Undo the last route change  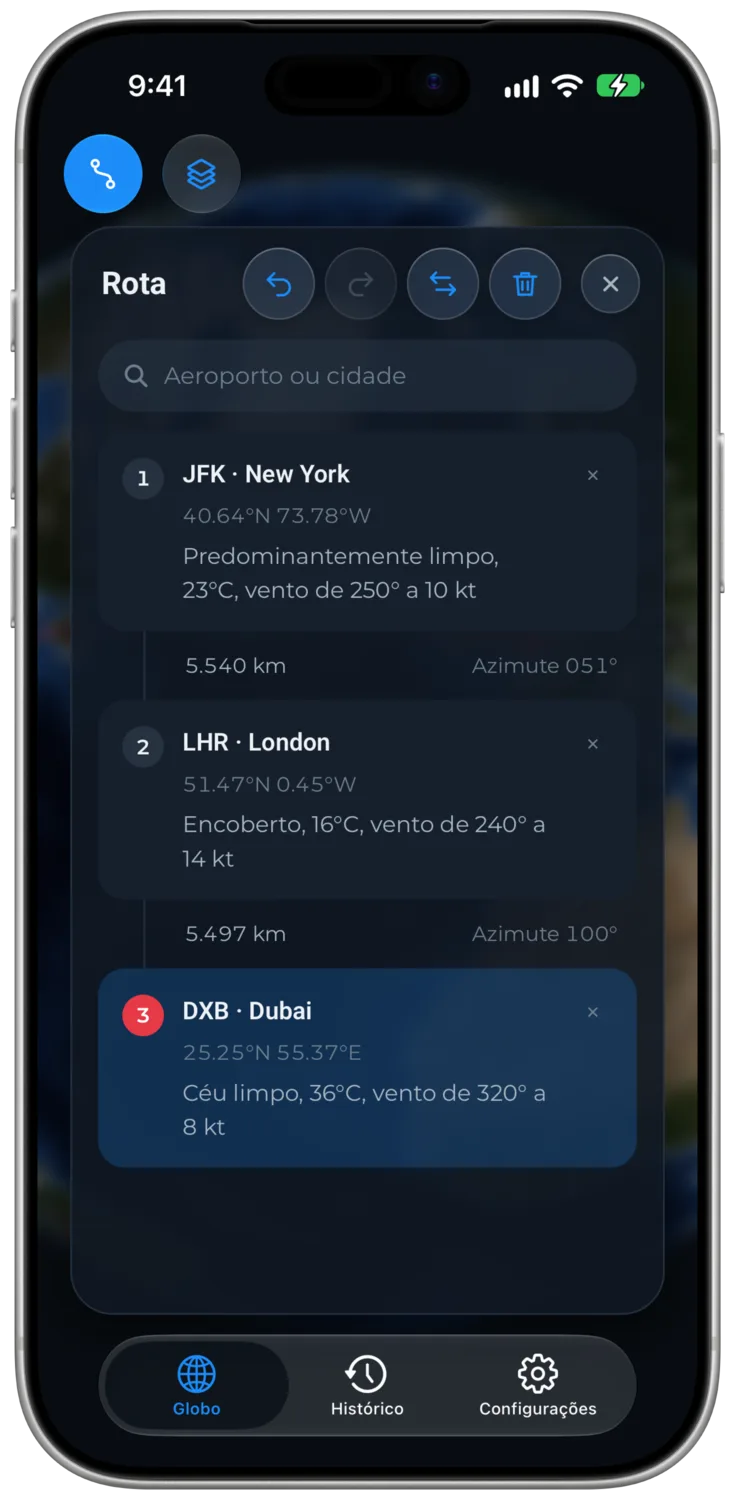(x=279, y=284)
